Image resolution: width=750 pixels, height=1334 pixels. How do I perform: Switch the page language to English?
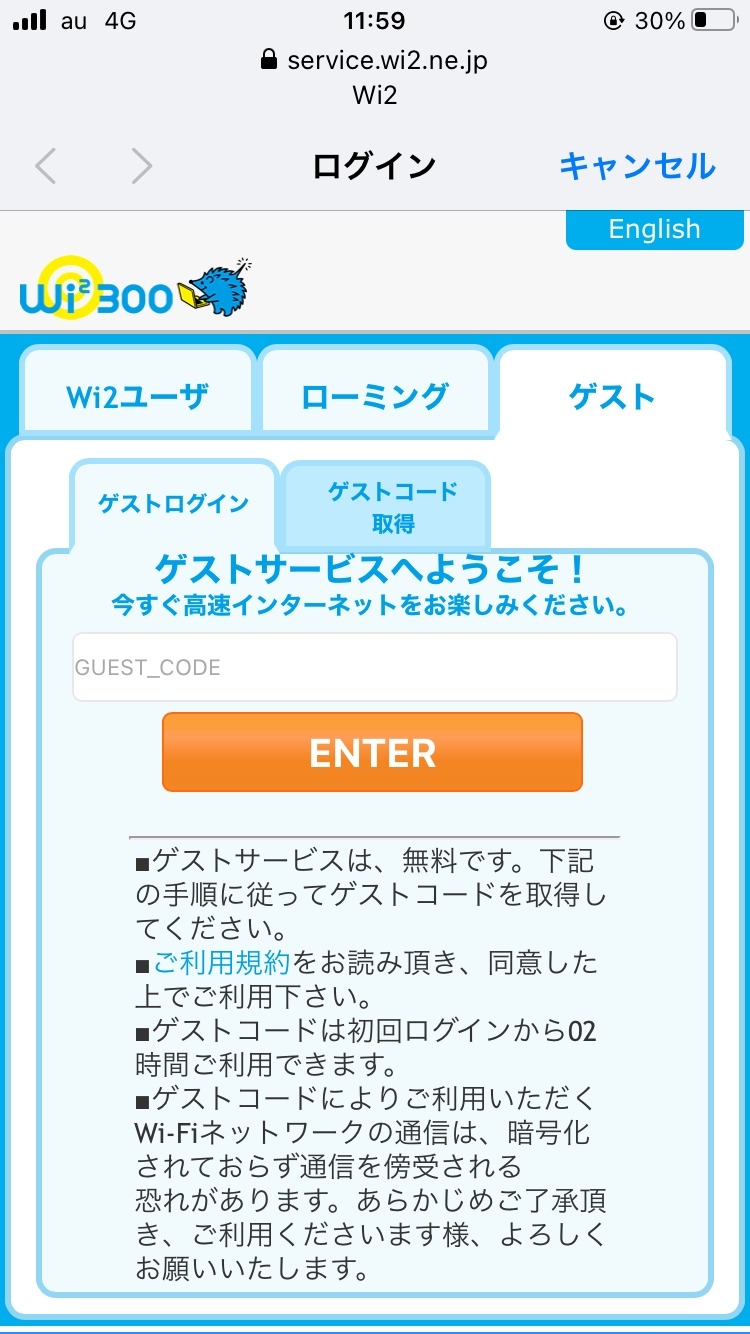pos(654,229)
